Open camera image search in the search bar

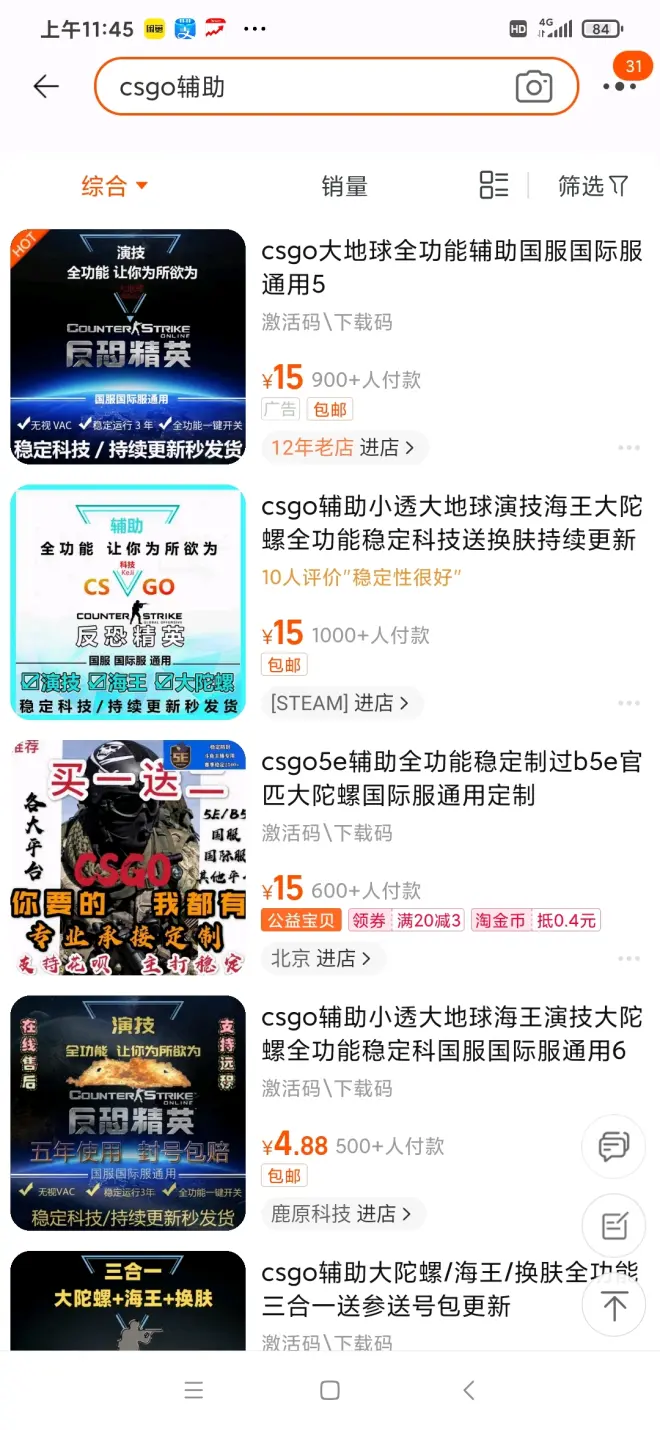pyautogui.click(x=534, y=88)
